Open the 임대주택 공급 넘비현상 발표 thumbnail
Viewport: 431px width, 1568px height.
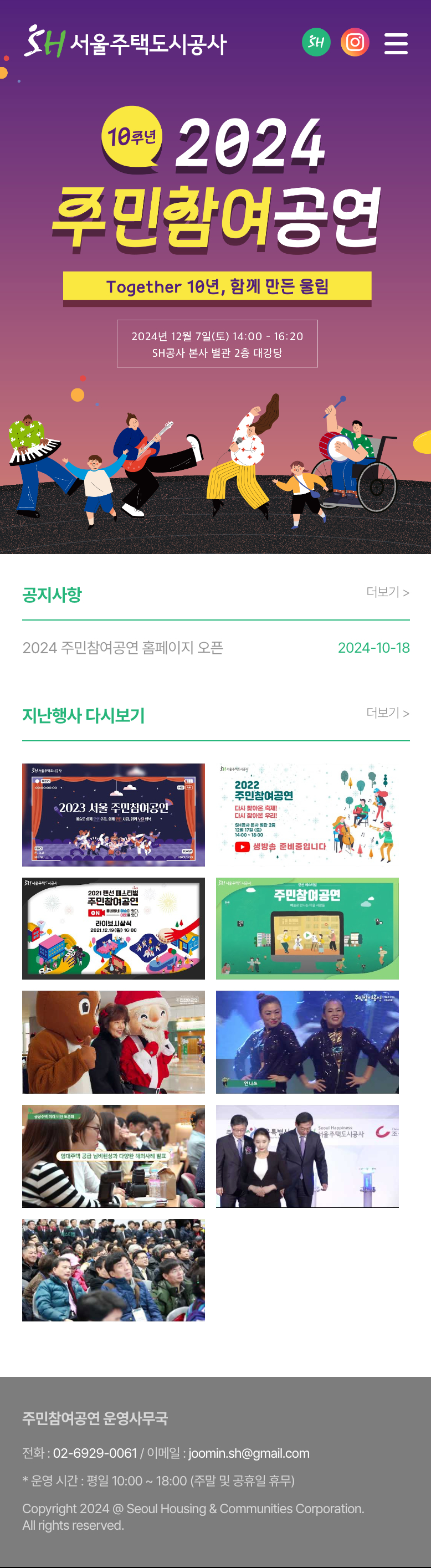point(113,1156)
